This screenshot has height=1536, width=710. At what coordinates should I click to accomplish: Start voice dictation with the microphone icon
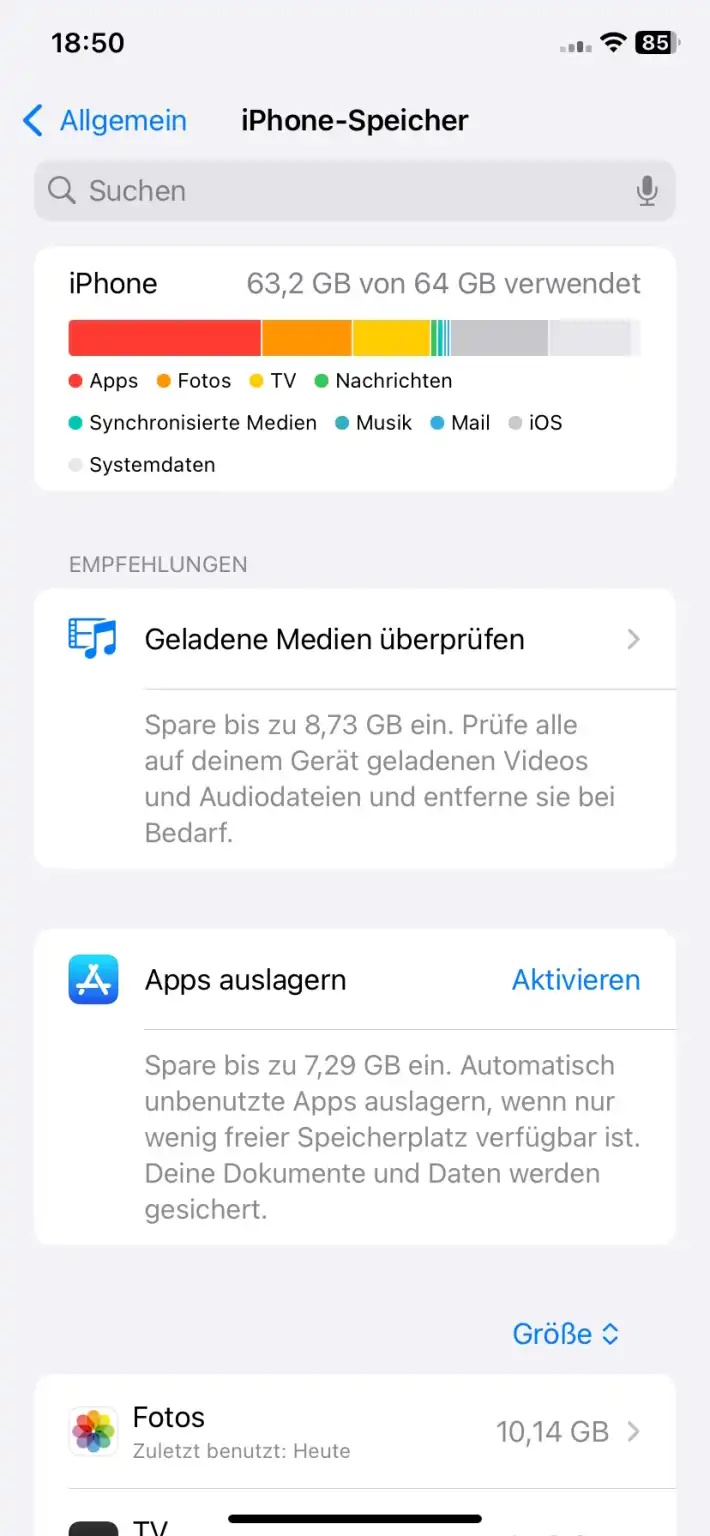point(647,191)
